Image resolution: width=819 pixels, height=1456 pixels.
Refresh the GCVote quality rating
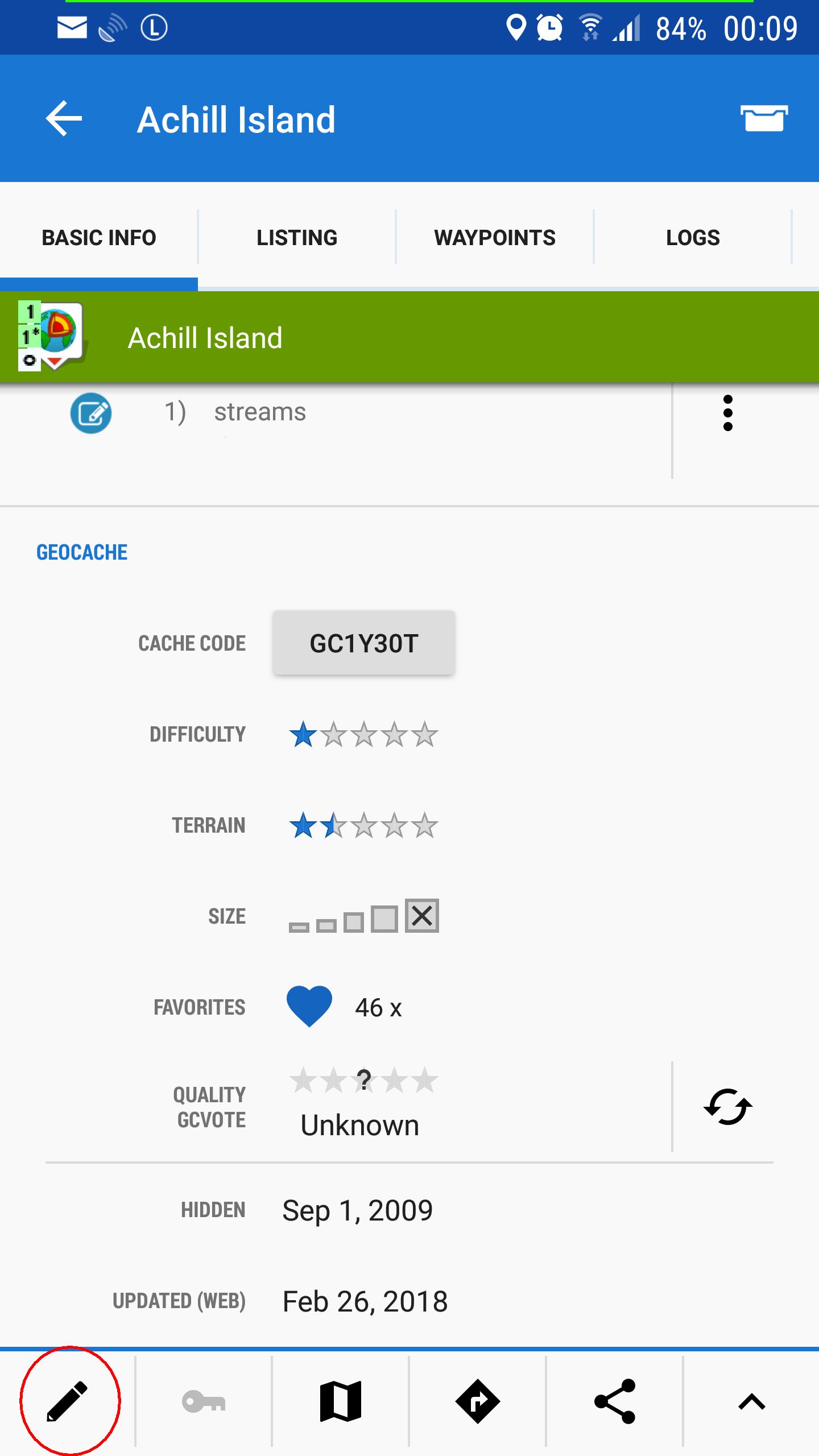click(x=727, y=1107)
